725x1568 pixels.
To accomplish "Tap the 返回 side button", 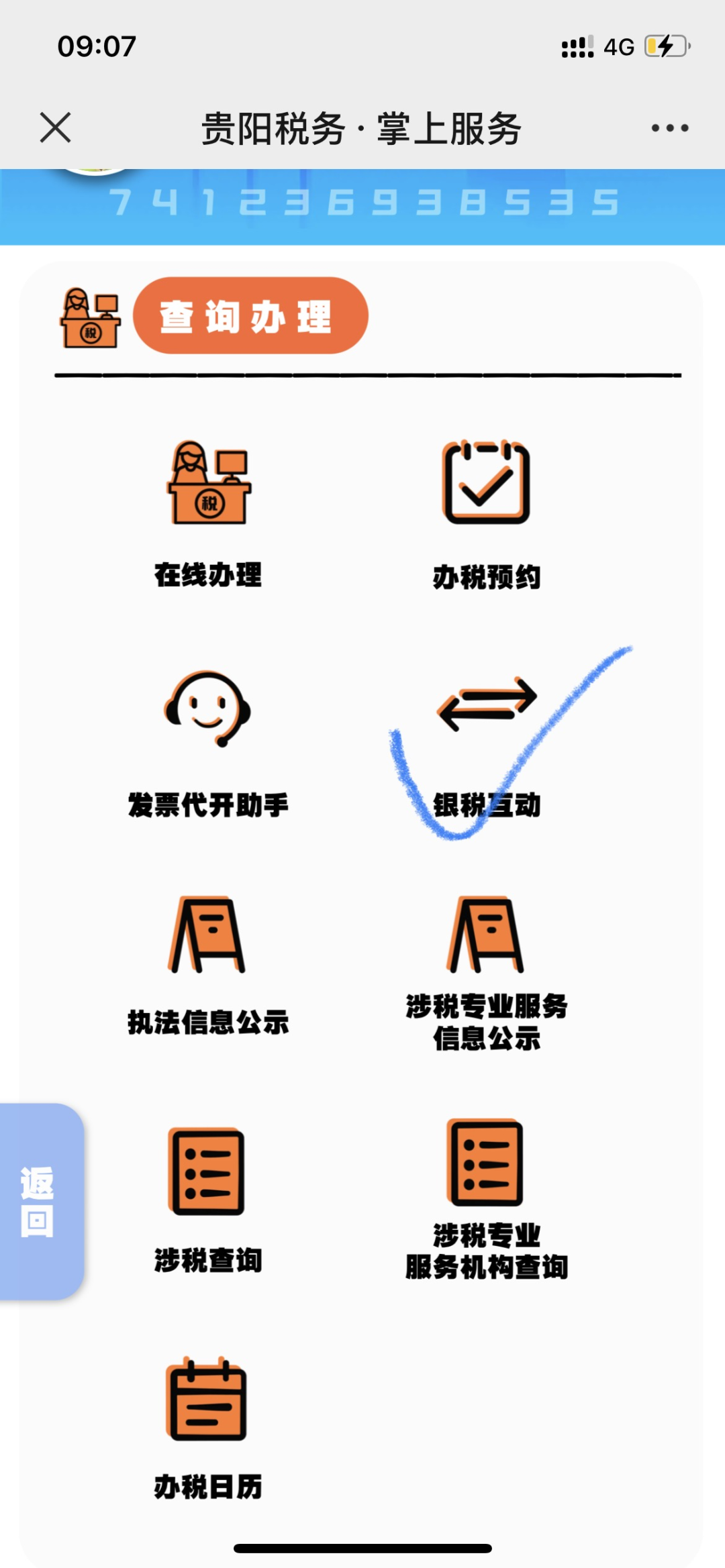I will pos(40,1201).
